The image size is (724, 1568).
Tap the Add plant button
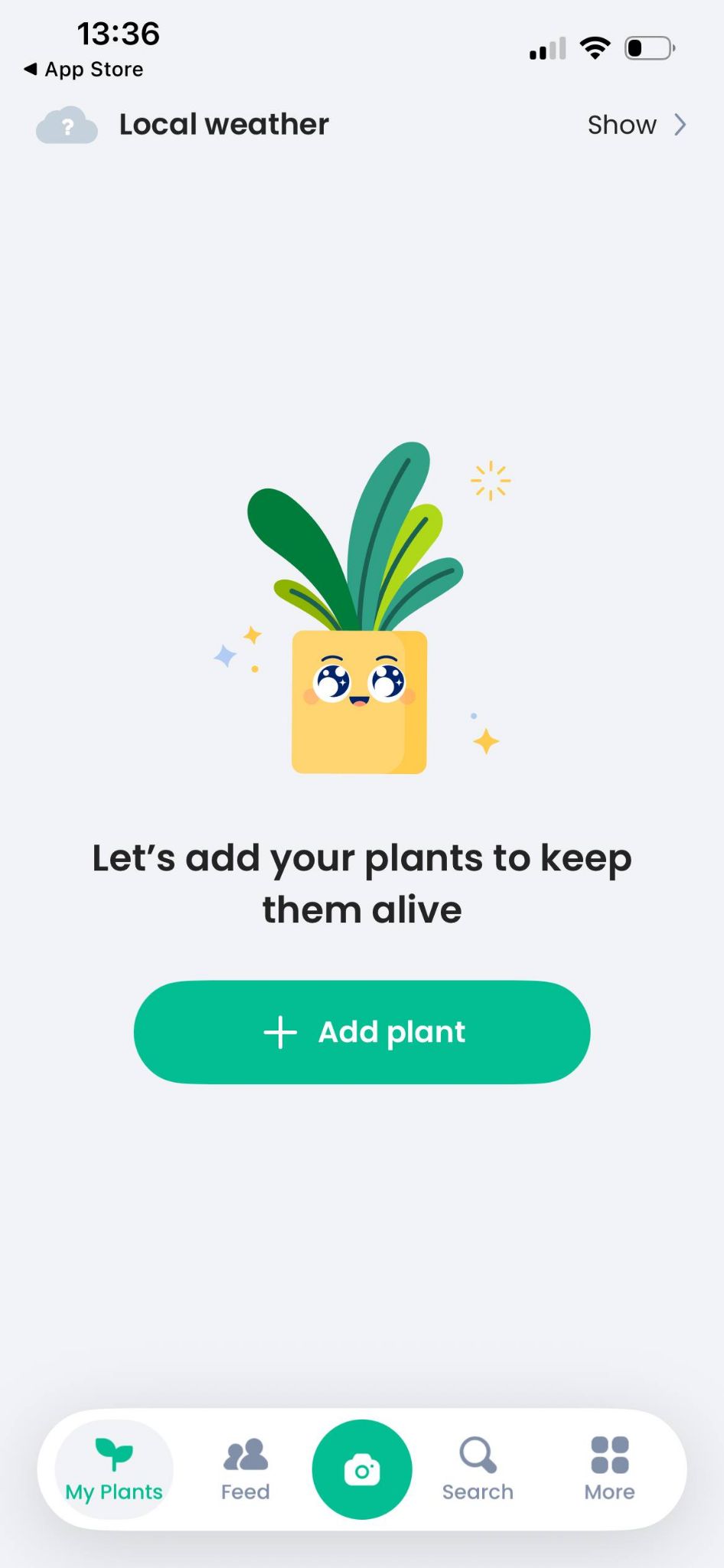click(x=362, y=1031)
